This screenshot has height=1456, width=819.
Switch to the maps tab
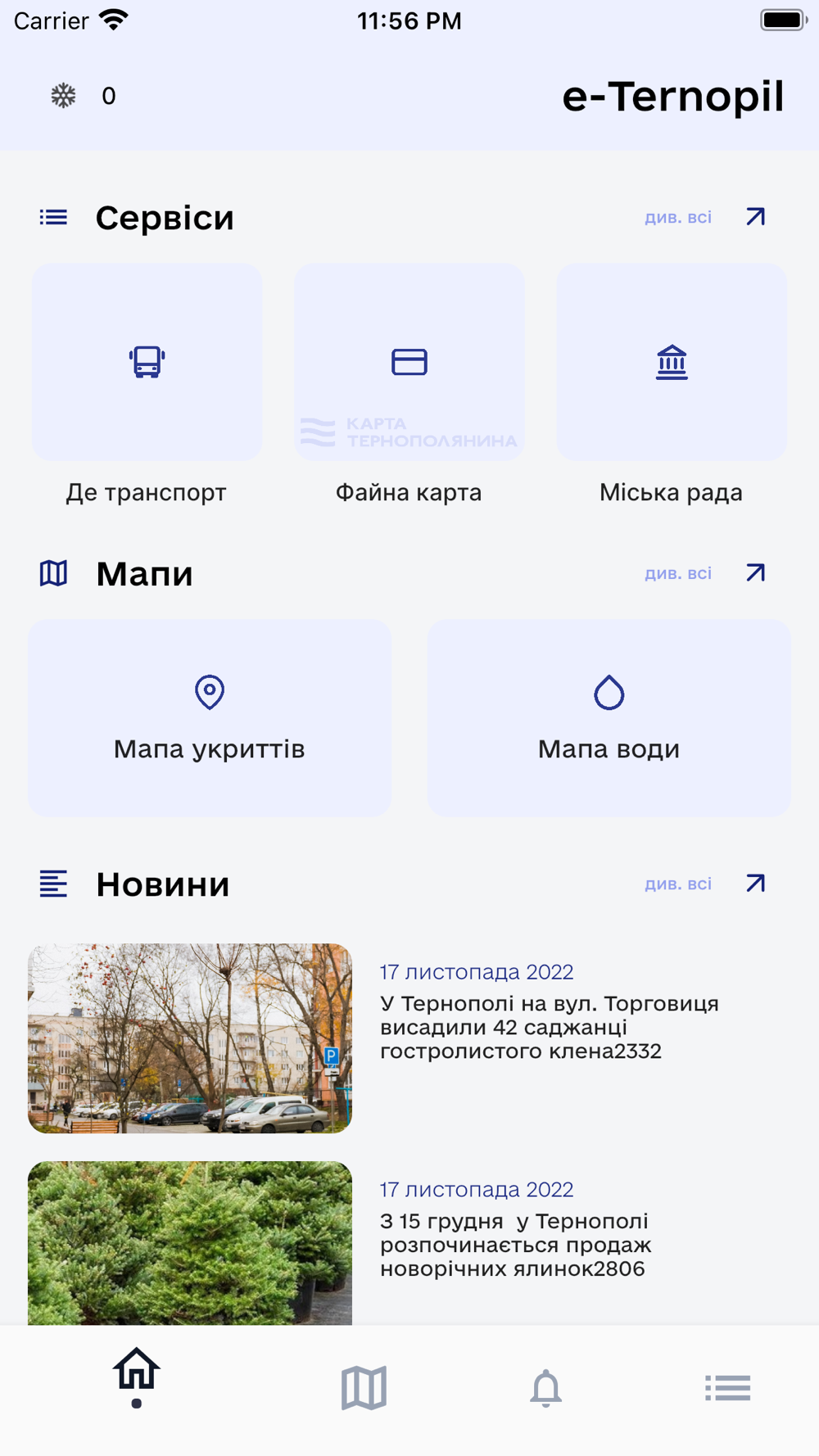pyautogui.click(x=364, y=1388)
